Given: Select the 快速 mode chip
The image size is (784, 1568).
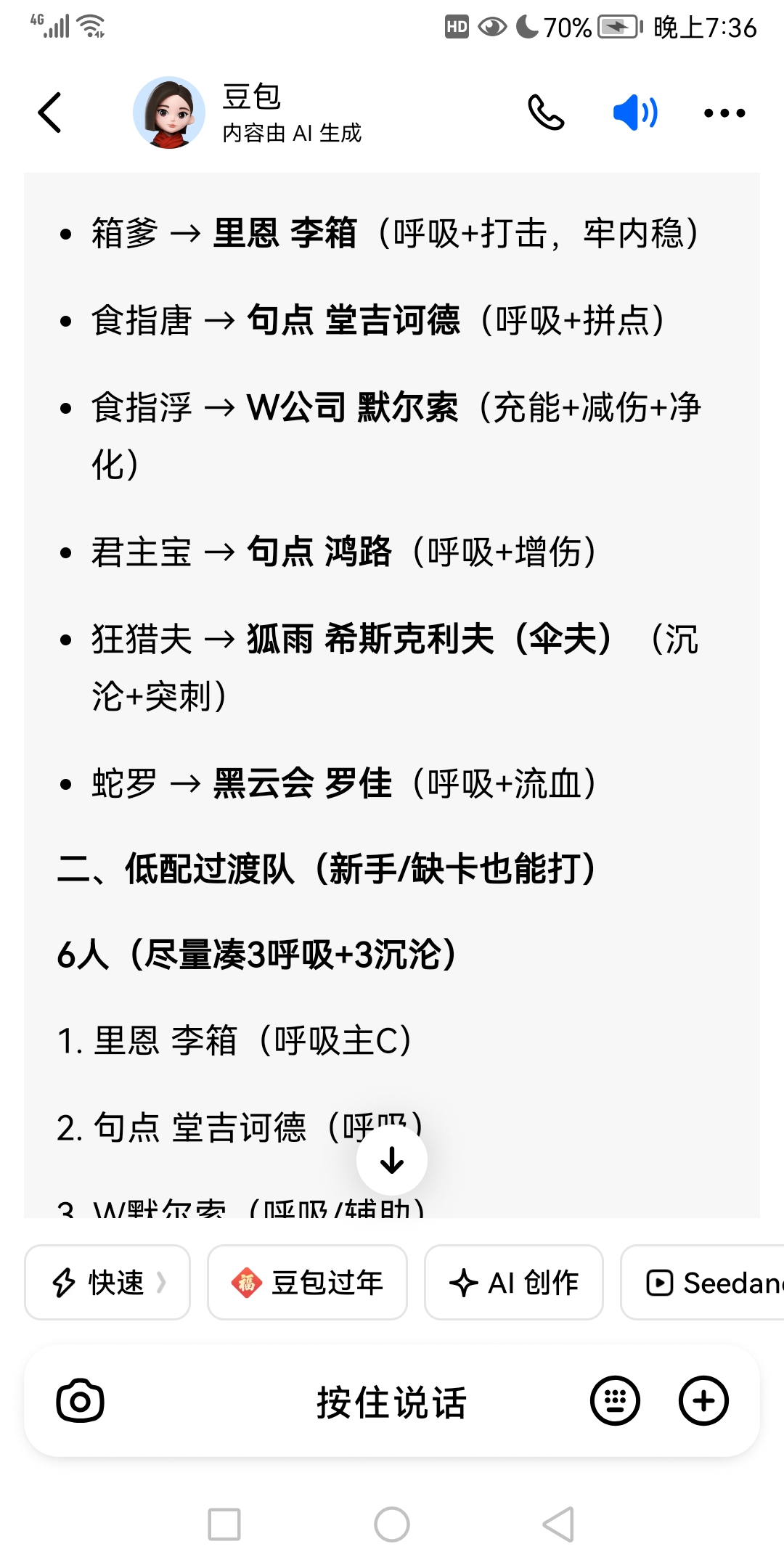Looking at the screenshot, I should point(107,1283).
